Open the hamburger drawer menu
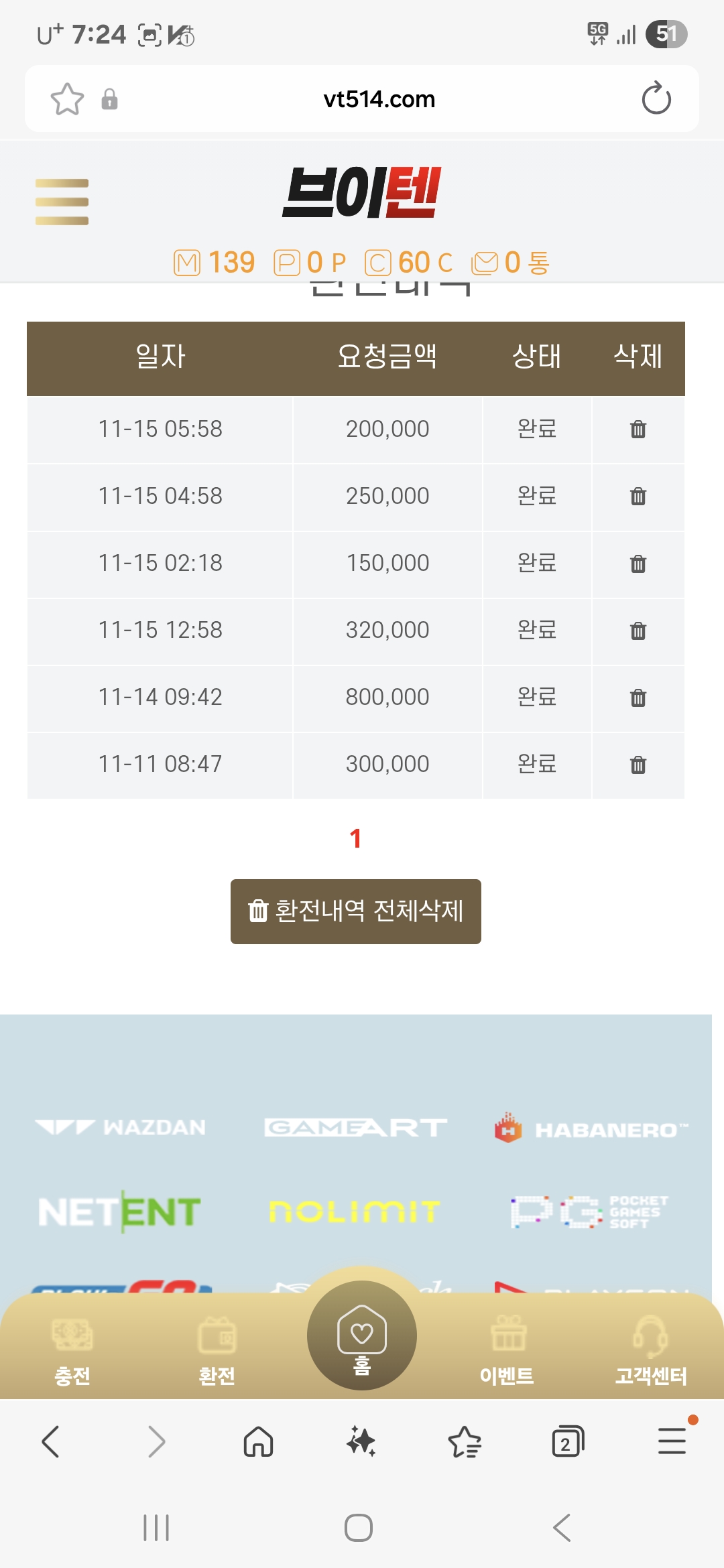The height and width of the screenshot is (1568, 724). pyautogui.click(x=62, y=202)
